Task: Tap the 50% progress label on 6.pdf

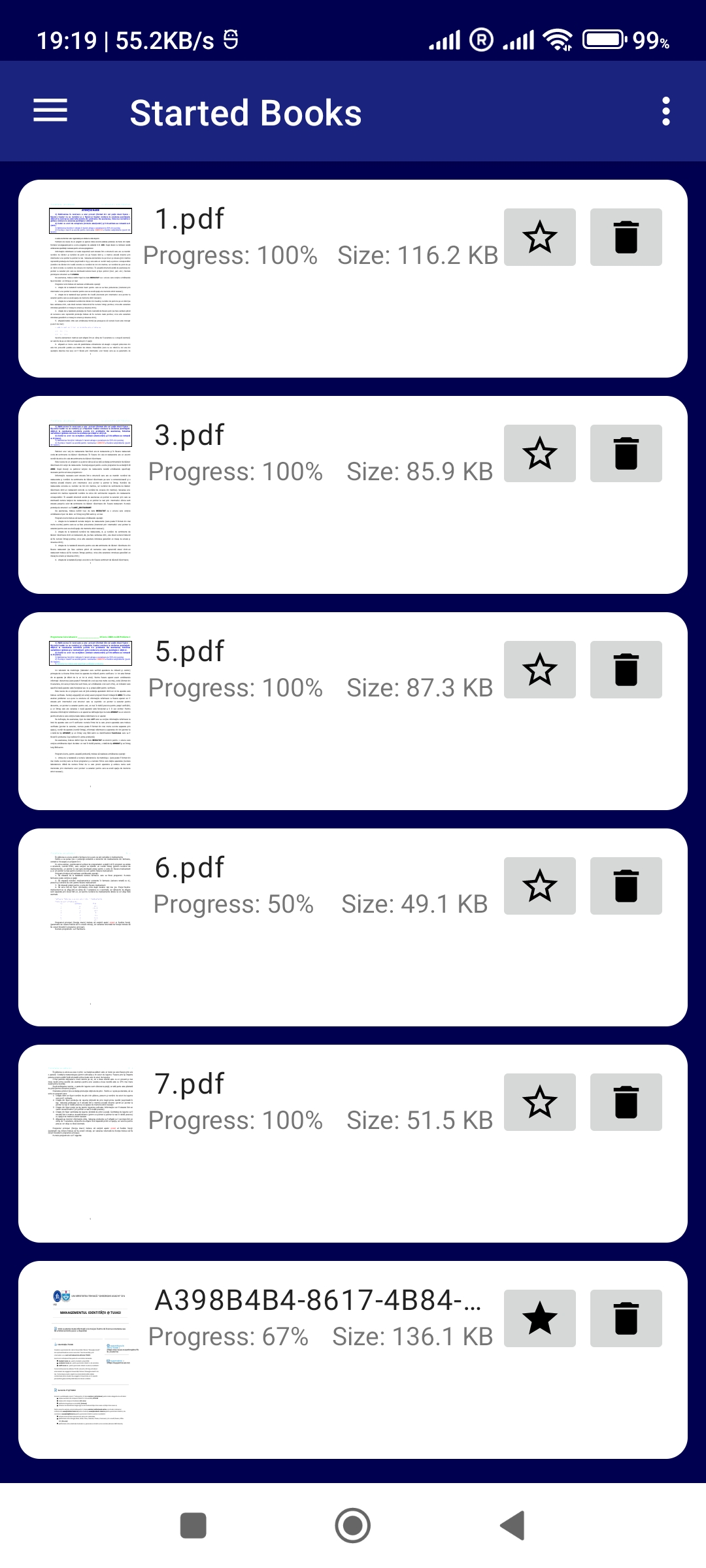Action: [x=233, y=904]
